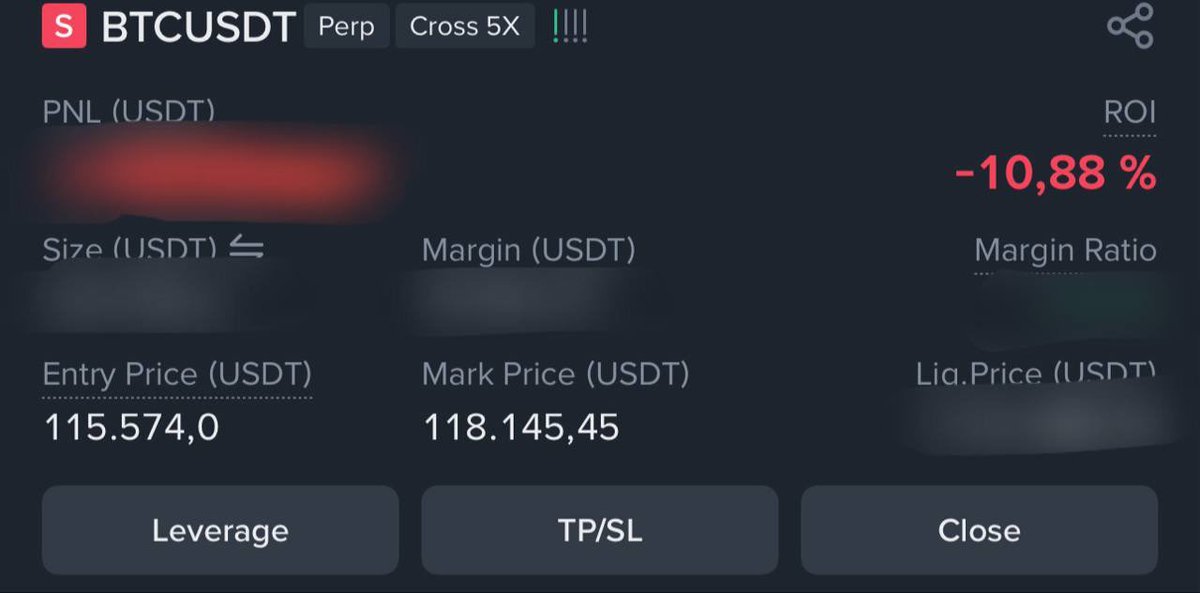View the Entry Price info
This screenshot has height=593, width=1200.
point(177,375)
